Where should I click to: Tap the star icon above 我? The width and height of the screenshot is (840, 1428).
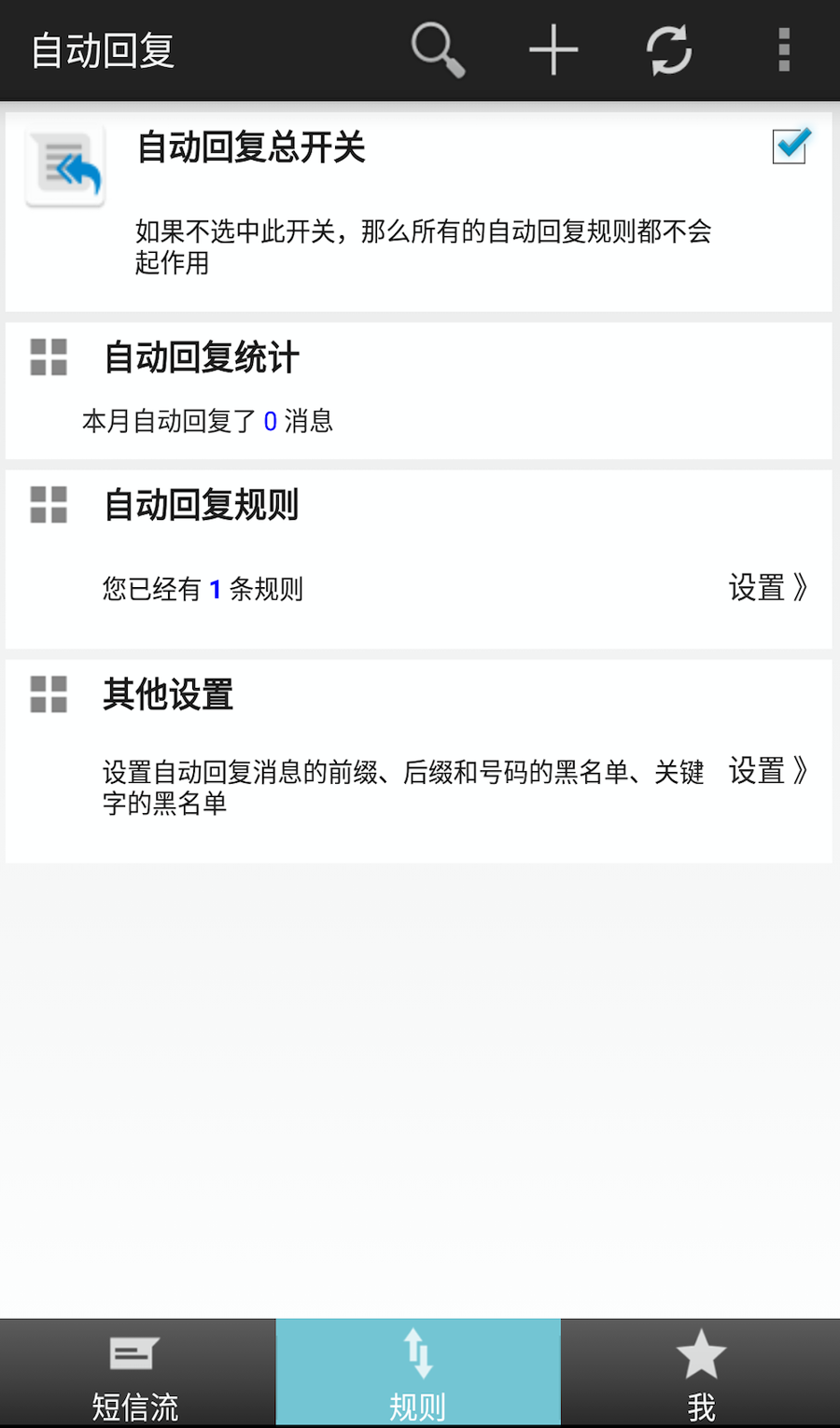pos(700,1351)
